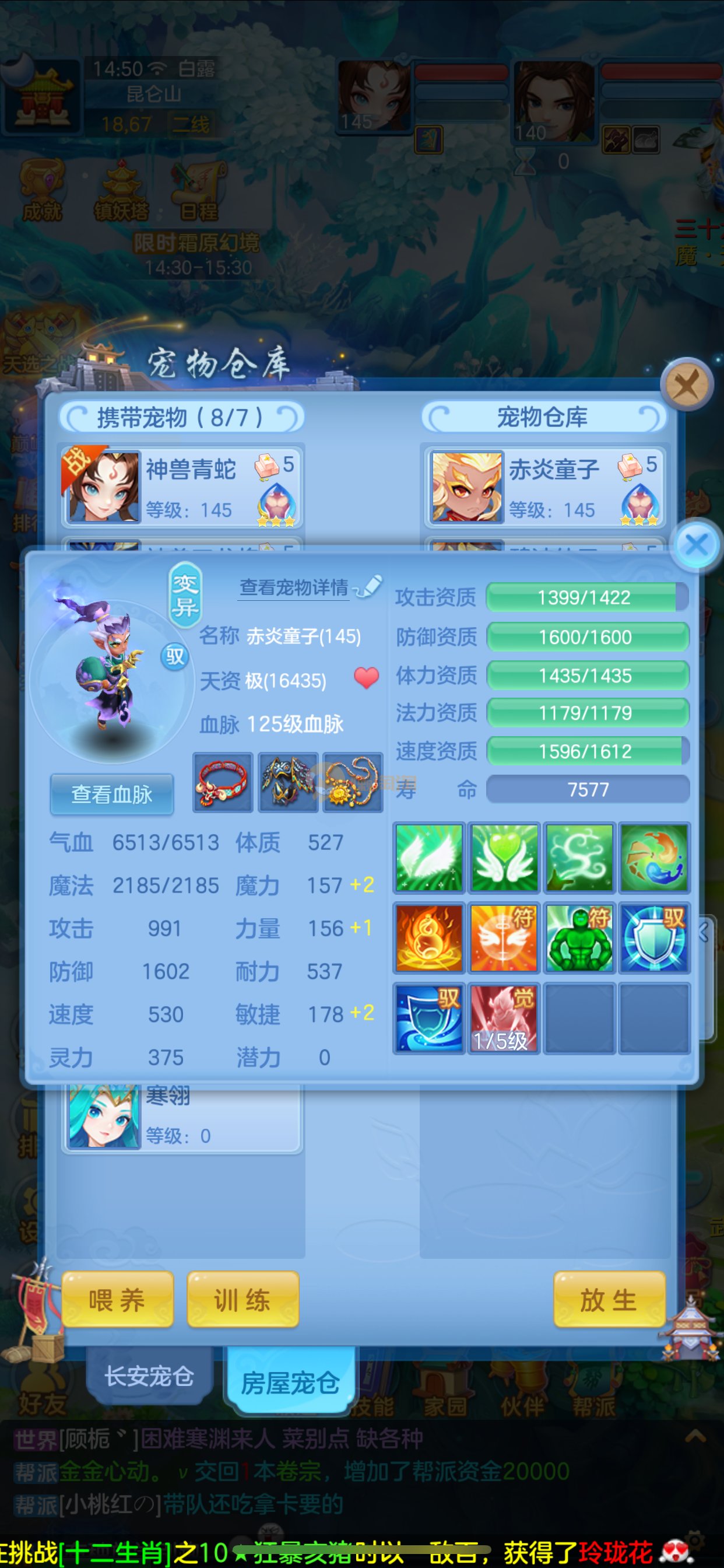View the red bracelet equipment slot

click(223, 782)
